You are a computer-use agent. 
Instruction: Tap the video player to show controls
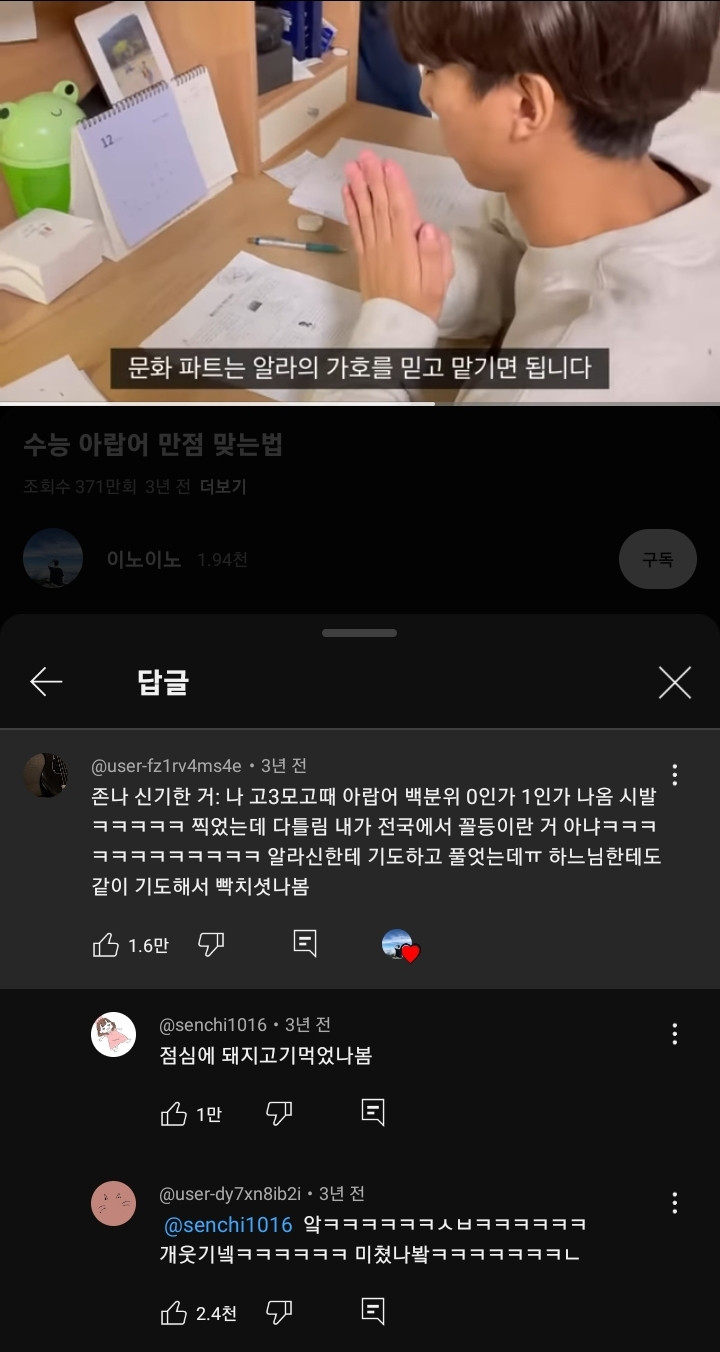[360, 200]
